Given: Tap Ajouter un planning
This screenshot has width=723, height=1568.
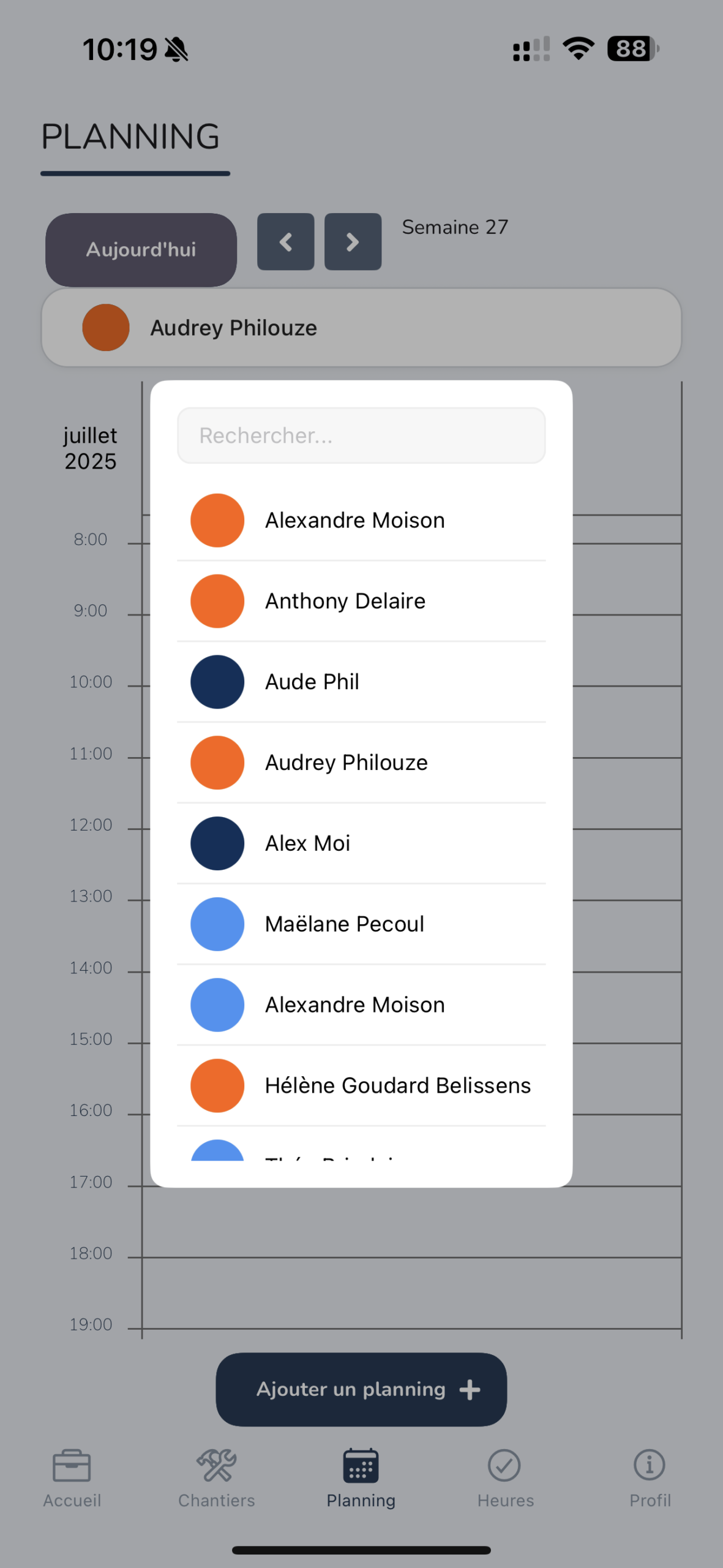Looking at the screenshot, I should coord(361,1390).
